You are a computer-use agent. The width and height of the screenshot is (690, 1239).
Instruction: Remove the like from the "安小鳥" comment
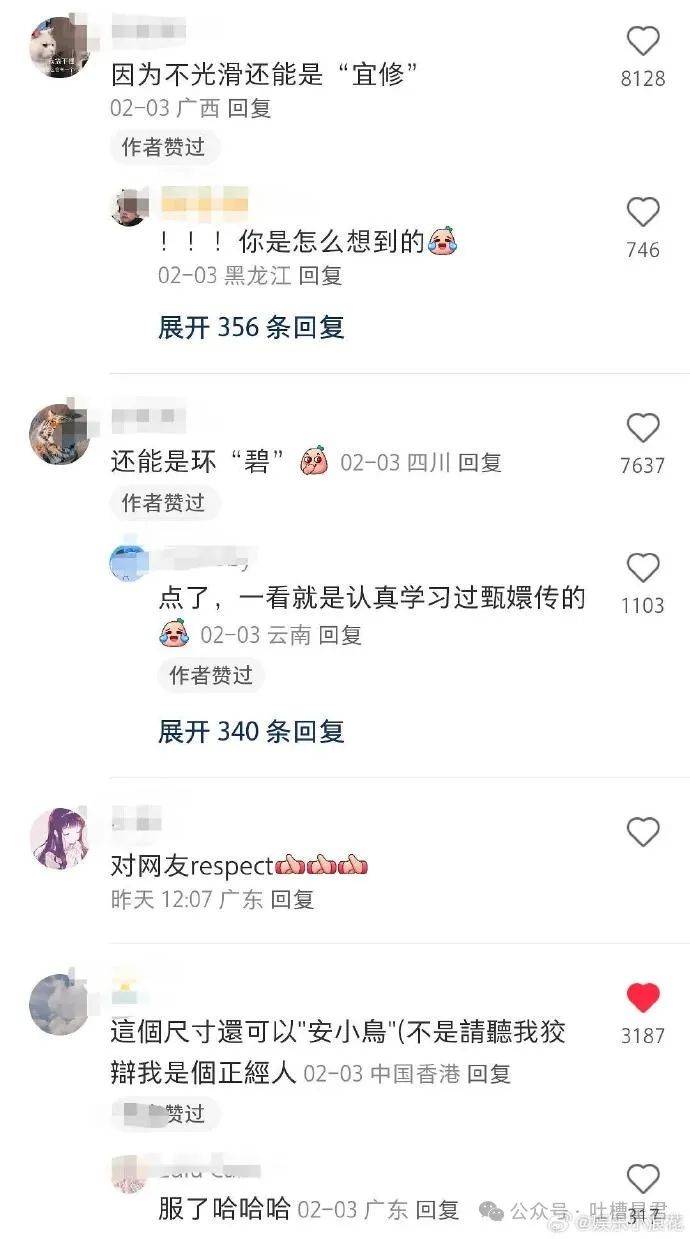click(643, 998)
